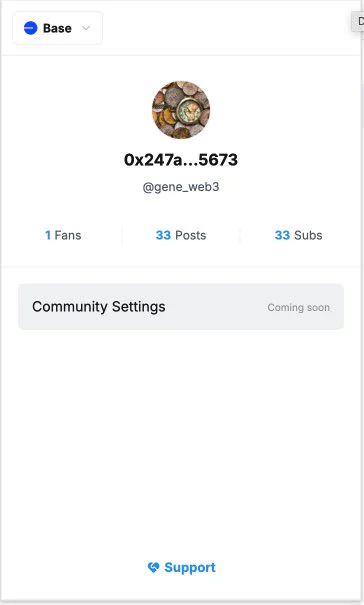This screenshot has height=605, width=364.
Task: View the 1 Fans list
Action: pos(63,235)
